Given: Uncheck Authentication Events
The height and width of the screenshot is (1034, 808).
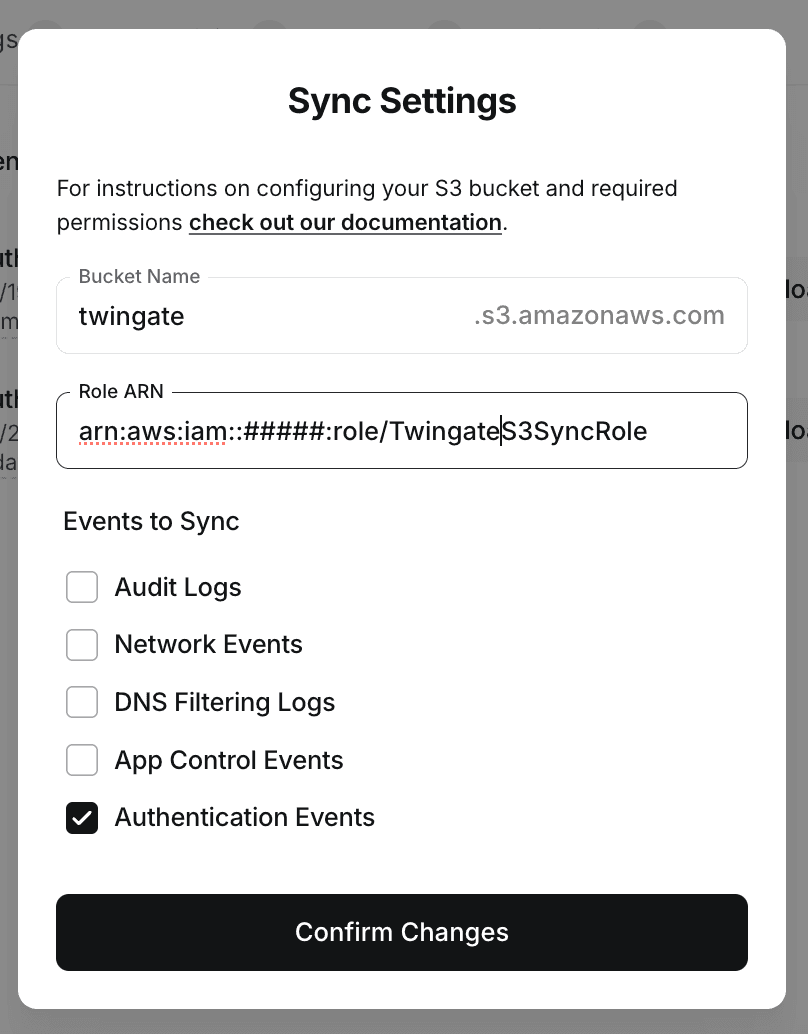Looking at the screenshot, I should (x=82, y=818).
